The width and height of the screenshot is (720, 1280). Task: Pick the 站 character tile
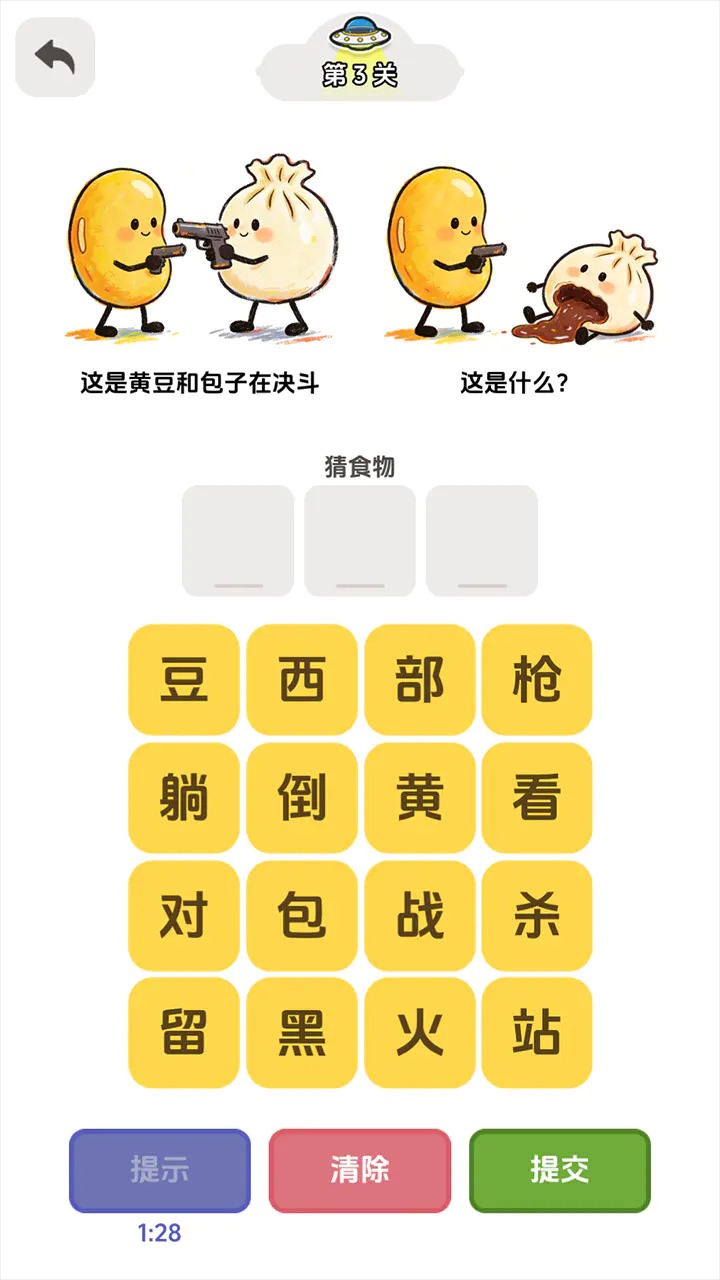click(x=537, y=1033)
